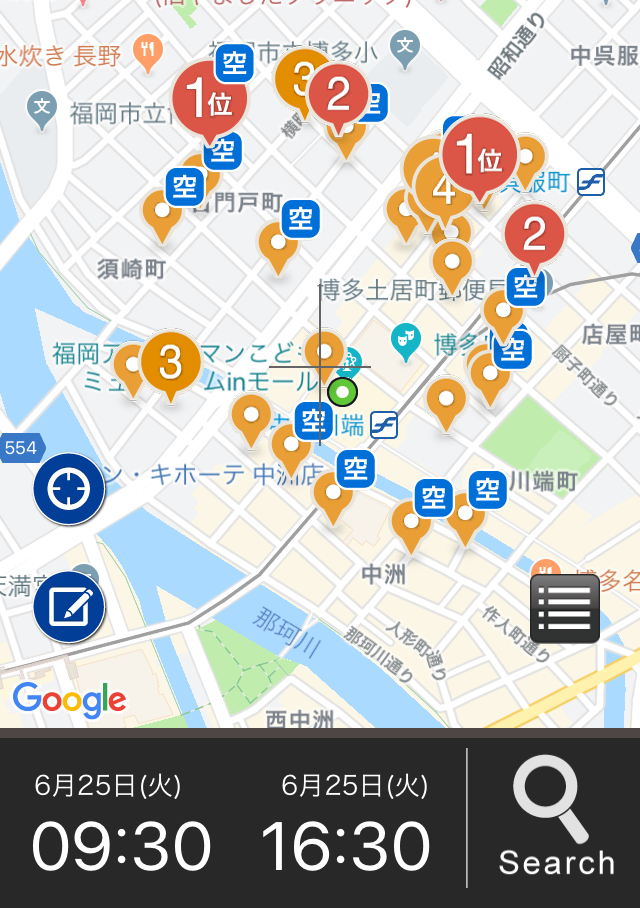Switch to list view of results
Viewport: 640px width, 908px height.
[565, 607]
